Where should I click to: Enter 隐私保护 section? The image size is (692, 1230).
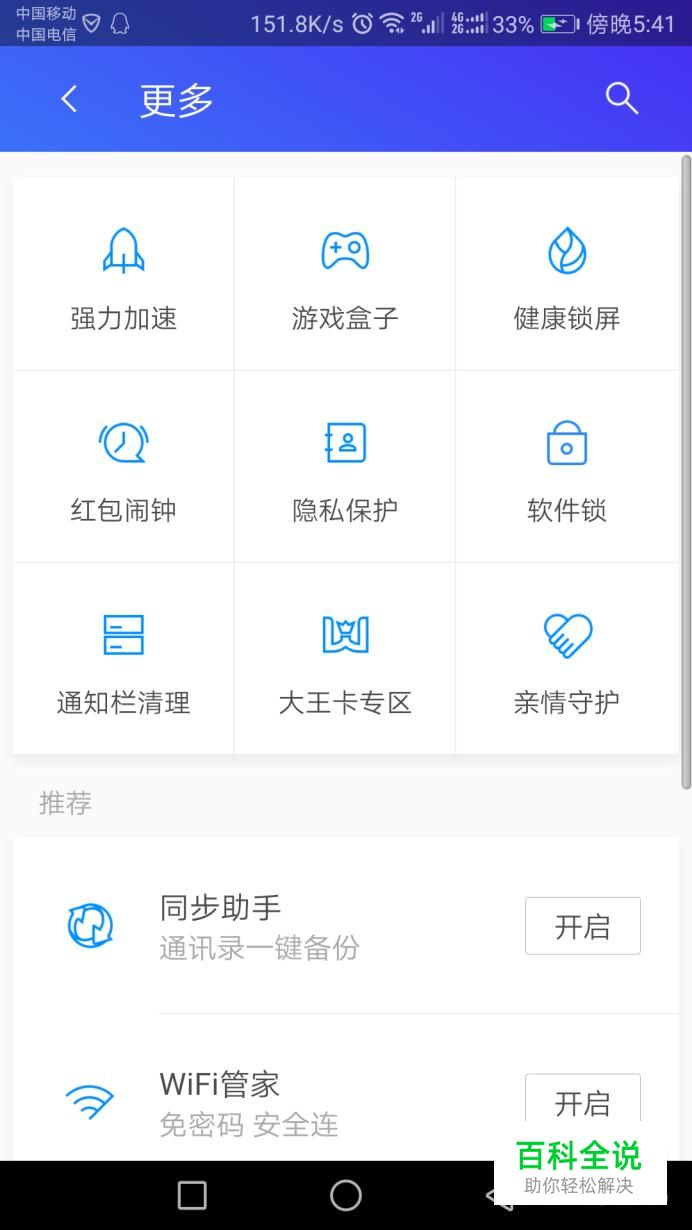click(345, 467)
